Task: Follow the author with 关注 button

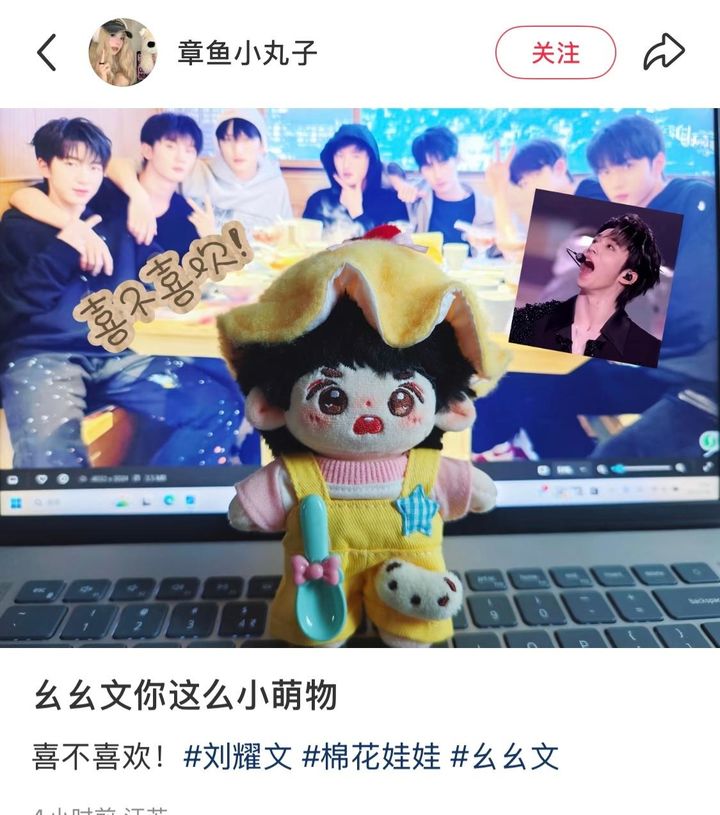Action: click(555, 52)
